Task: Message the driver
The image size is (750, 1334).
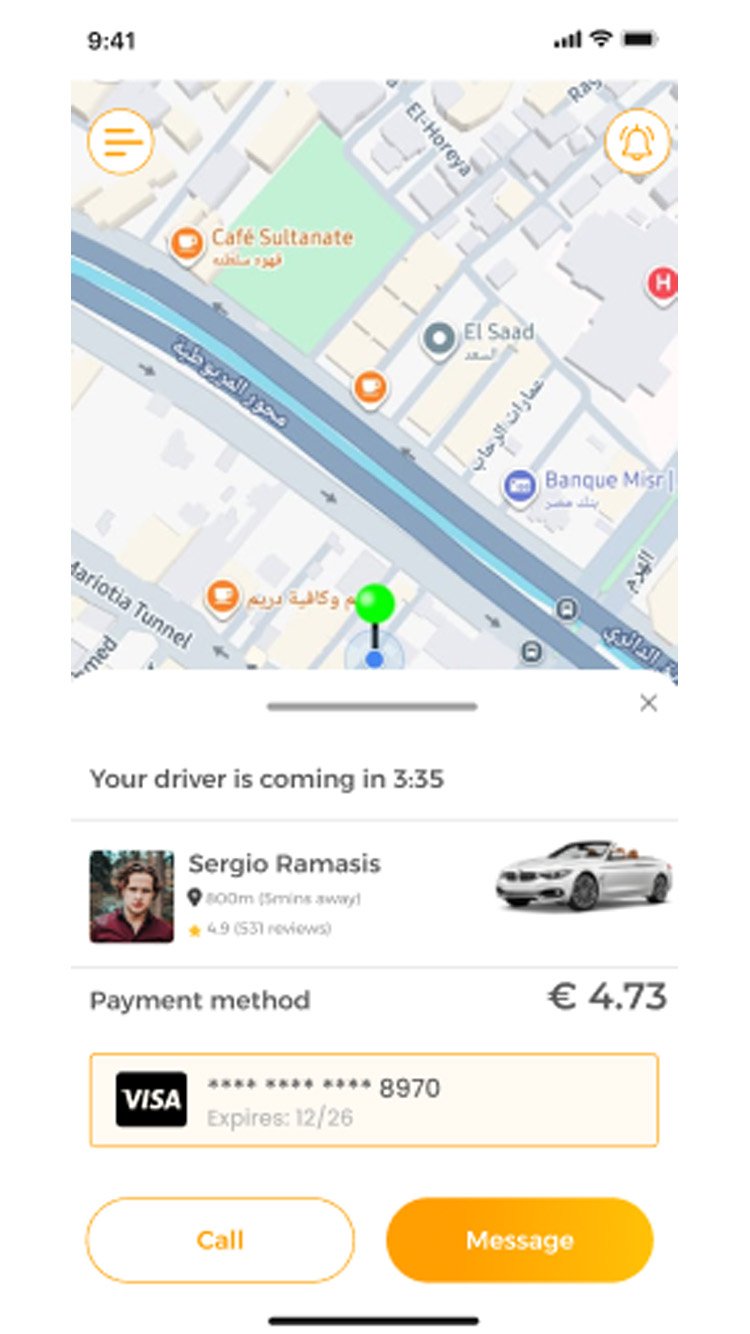Action: 519,1240
